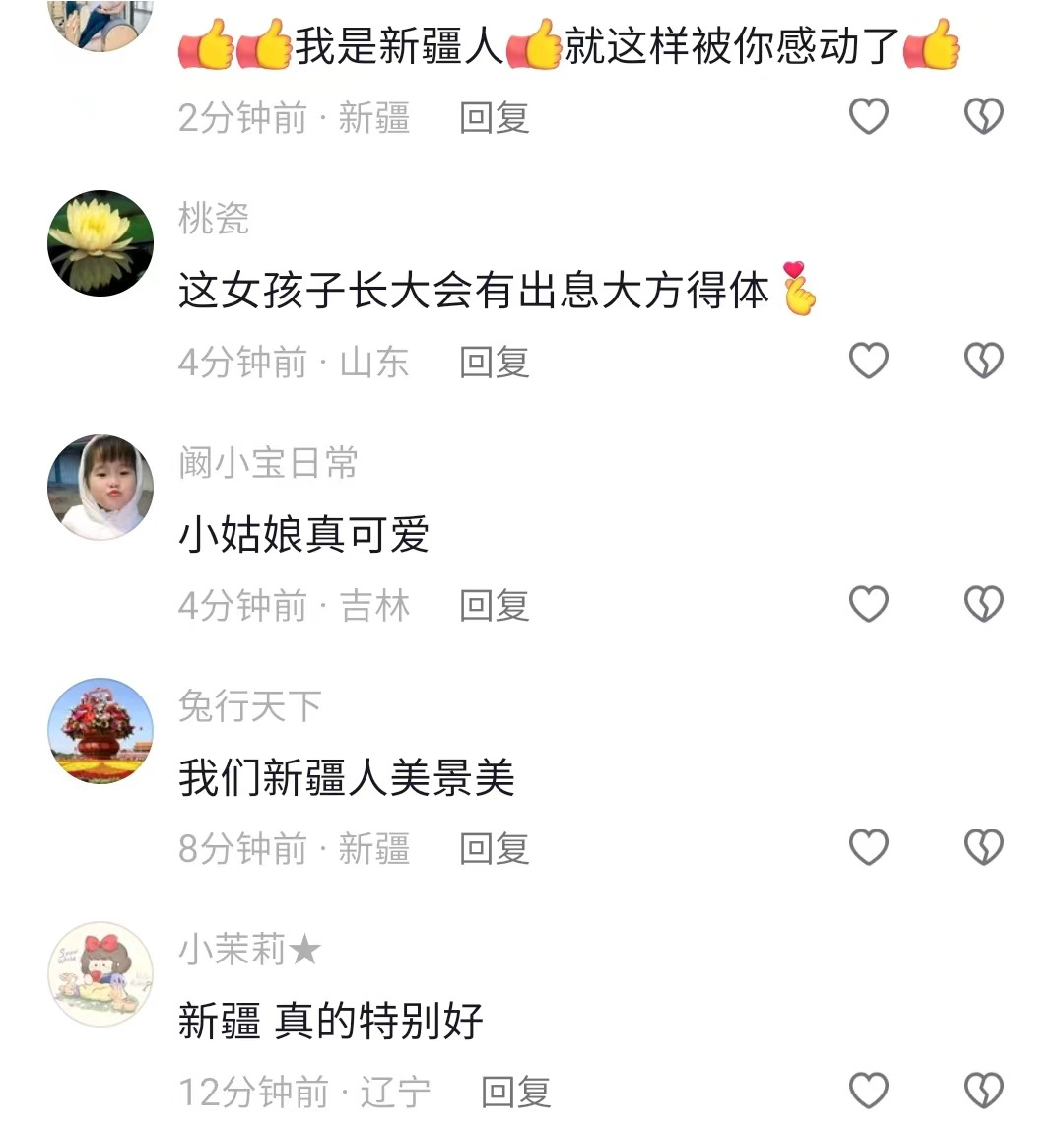Open username 兔行天下
The image size is (1064, 1127).
(x=250, y=705)
